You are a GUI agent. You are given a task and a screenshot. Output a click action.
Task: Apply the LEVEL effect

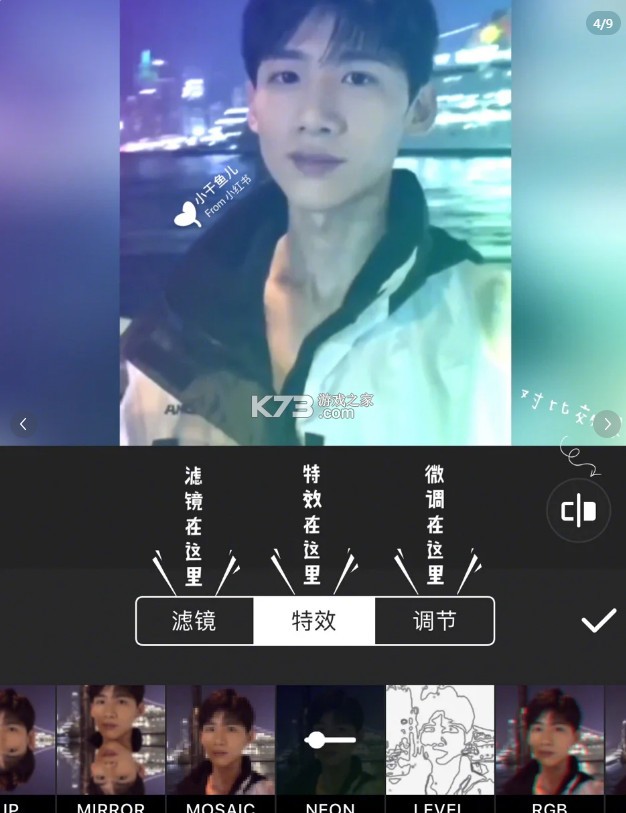tap(440, 745)
